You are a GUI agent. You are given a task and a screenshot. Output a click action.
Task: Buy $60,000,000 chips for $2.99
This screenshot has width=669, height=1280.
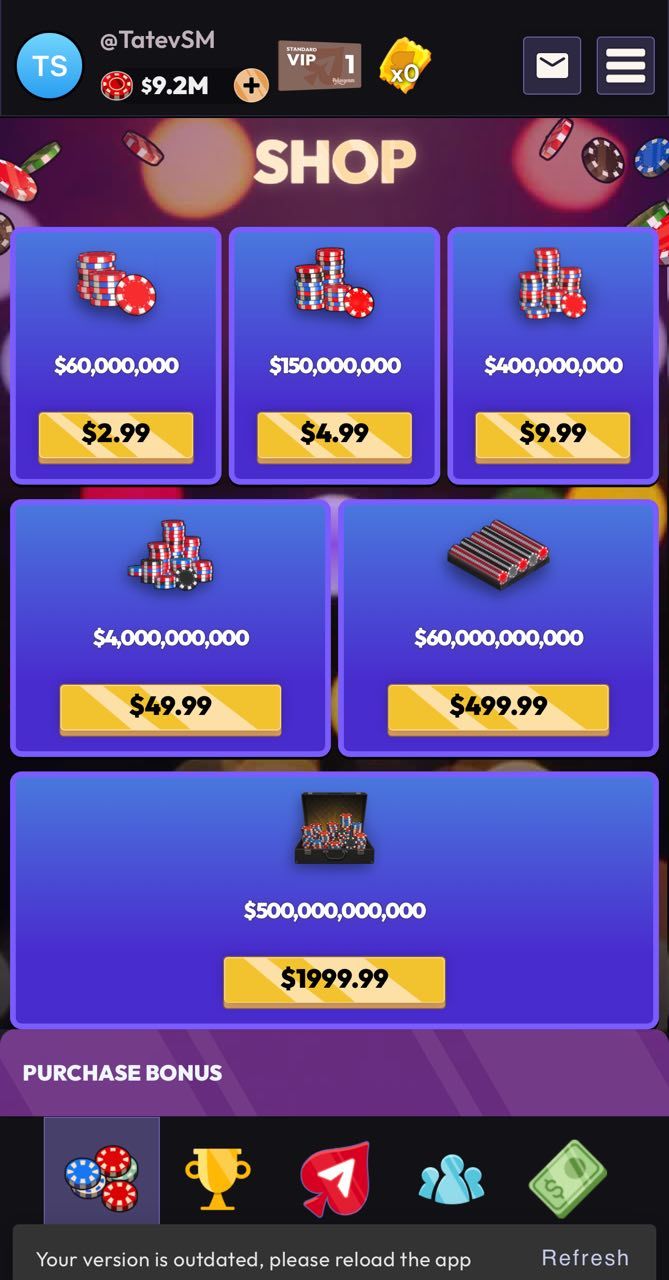[x=116, y=434]
